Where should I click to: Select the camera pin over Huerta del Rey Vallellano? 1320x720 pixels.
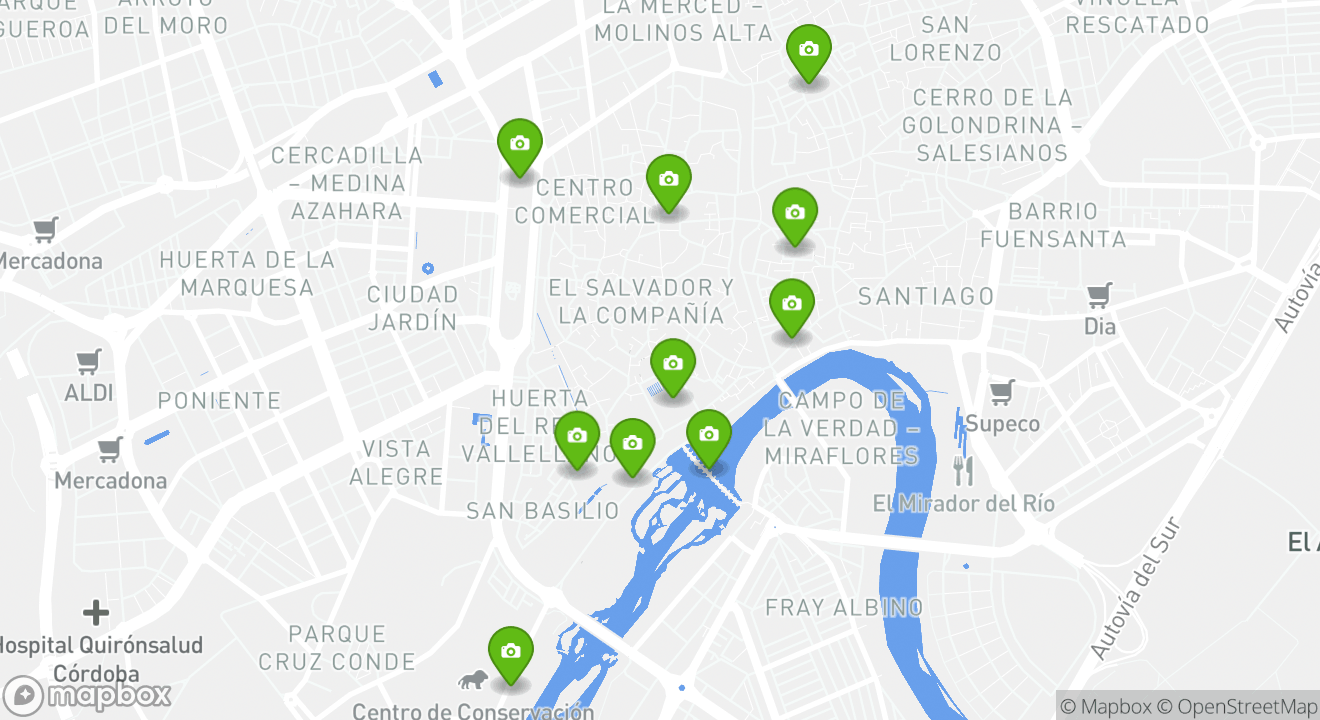[x=577, y=437]
